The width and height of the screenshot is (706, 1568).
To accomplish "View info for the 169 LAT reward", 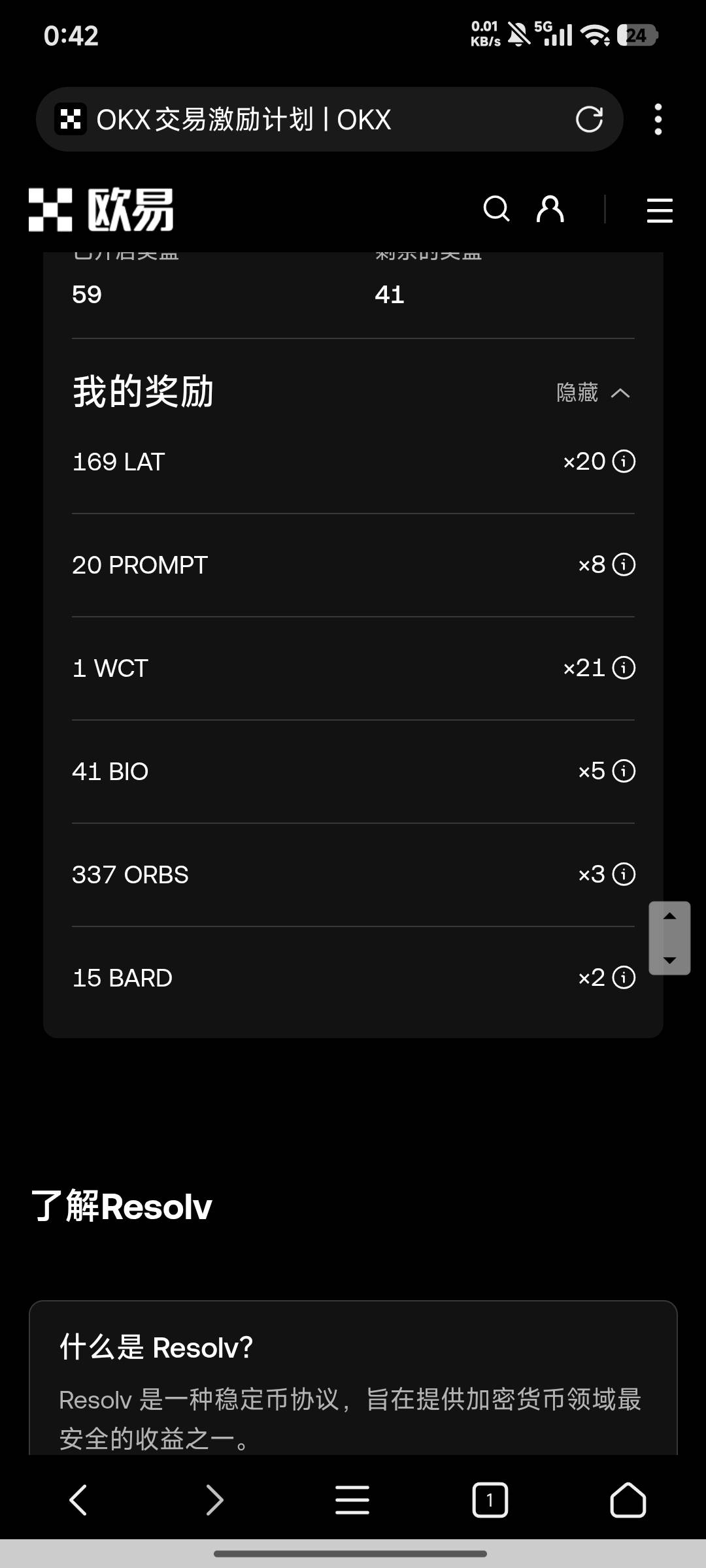I will (x=624, y=462).
